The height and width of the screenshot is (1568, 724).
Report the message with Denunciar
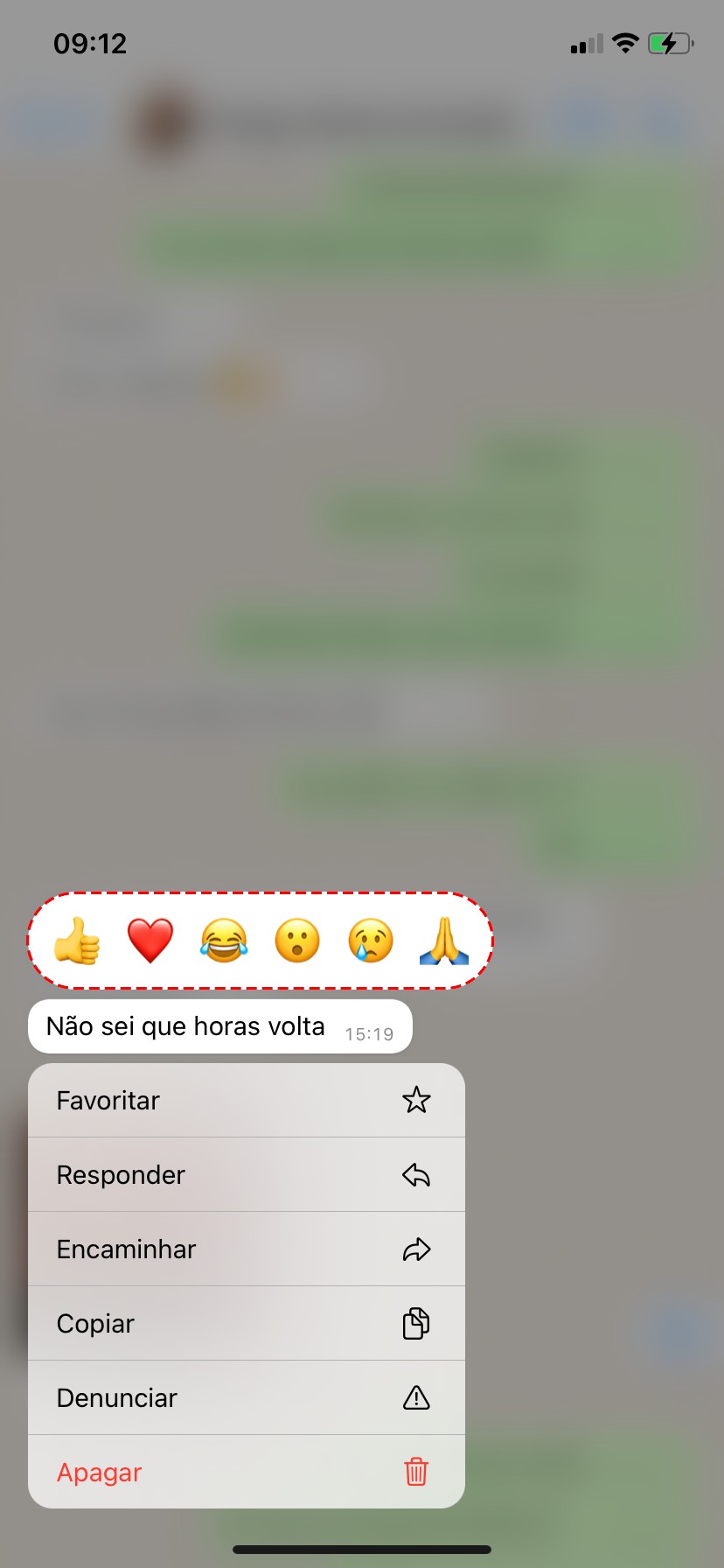pyautogui.click(x=246, y=1397)
